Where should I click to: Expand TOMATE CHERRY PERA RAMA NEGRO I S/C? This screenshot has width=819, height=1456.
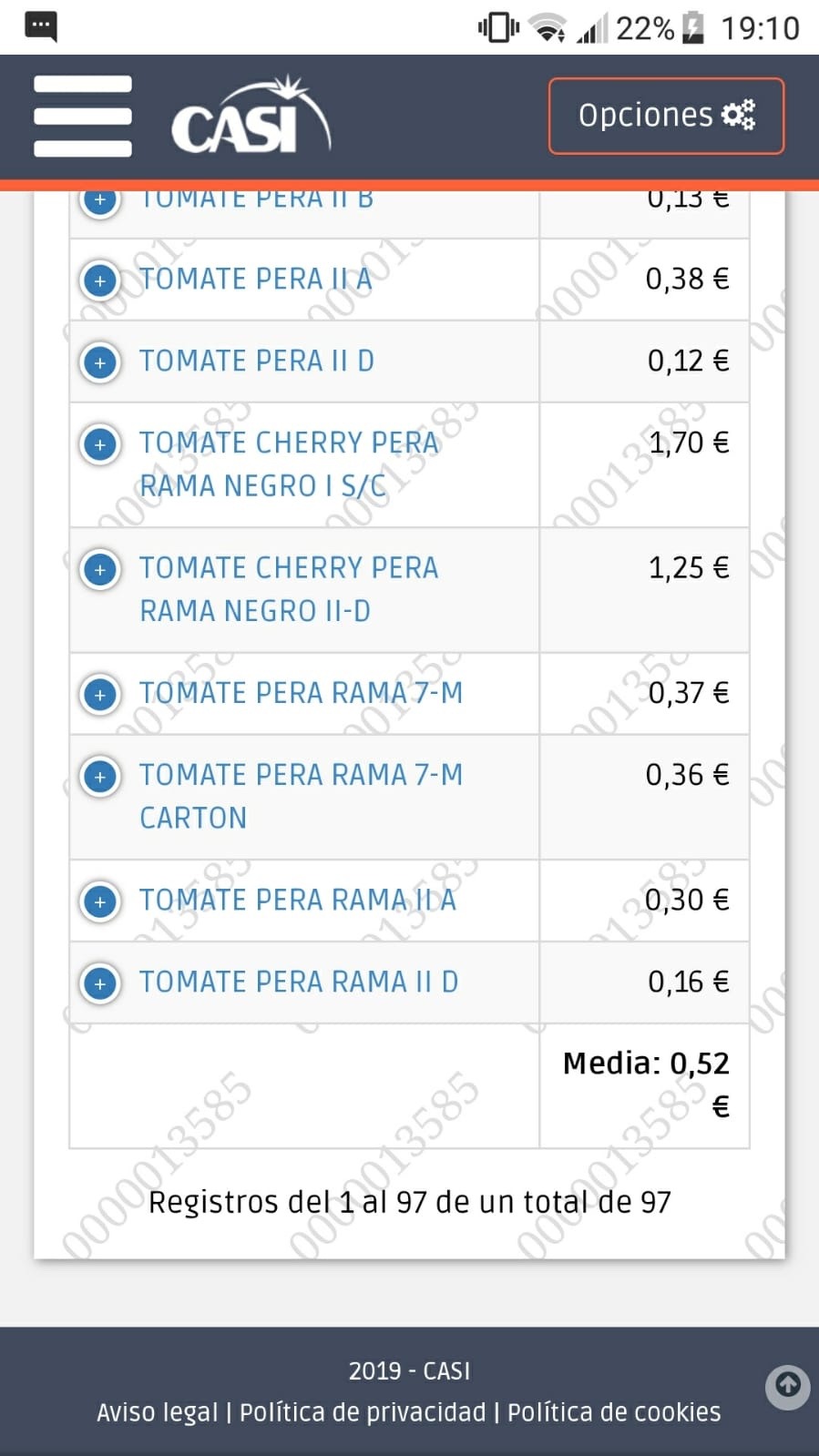pos(100,444)
